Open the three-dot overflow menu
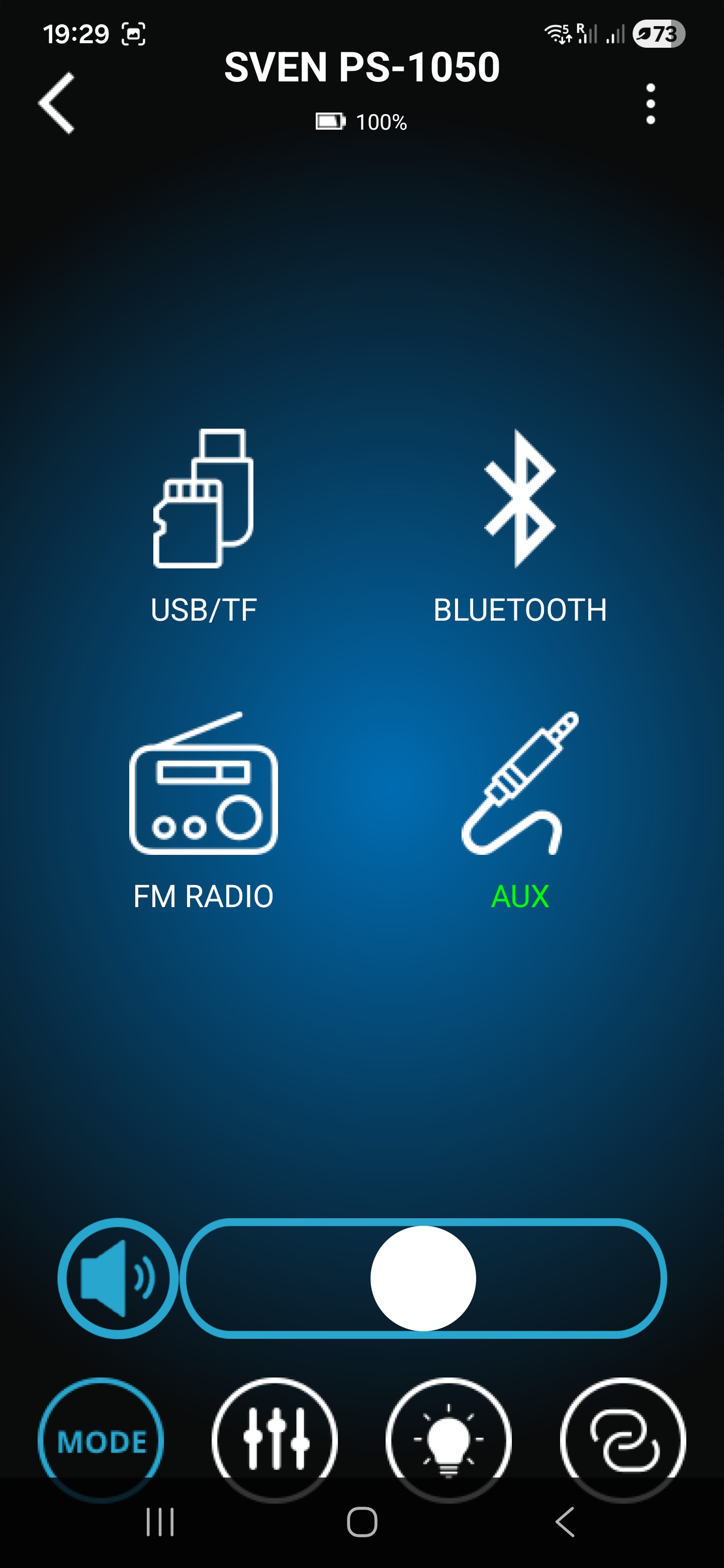724x1568 pixels. pyautogui.click(x=650, y=104)
